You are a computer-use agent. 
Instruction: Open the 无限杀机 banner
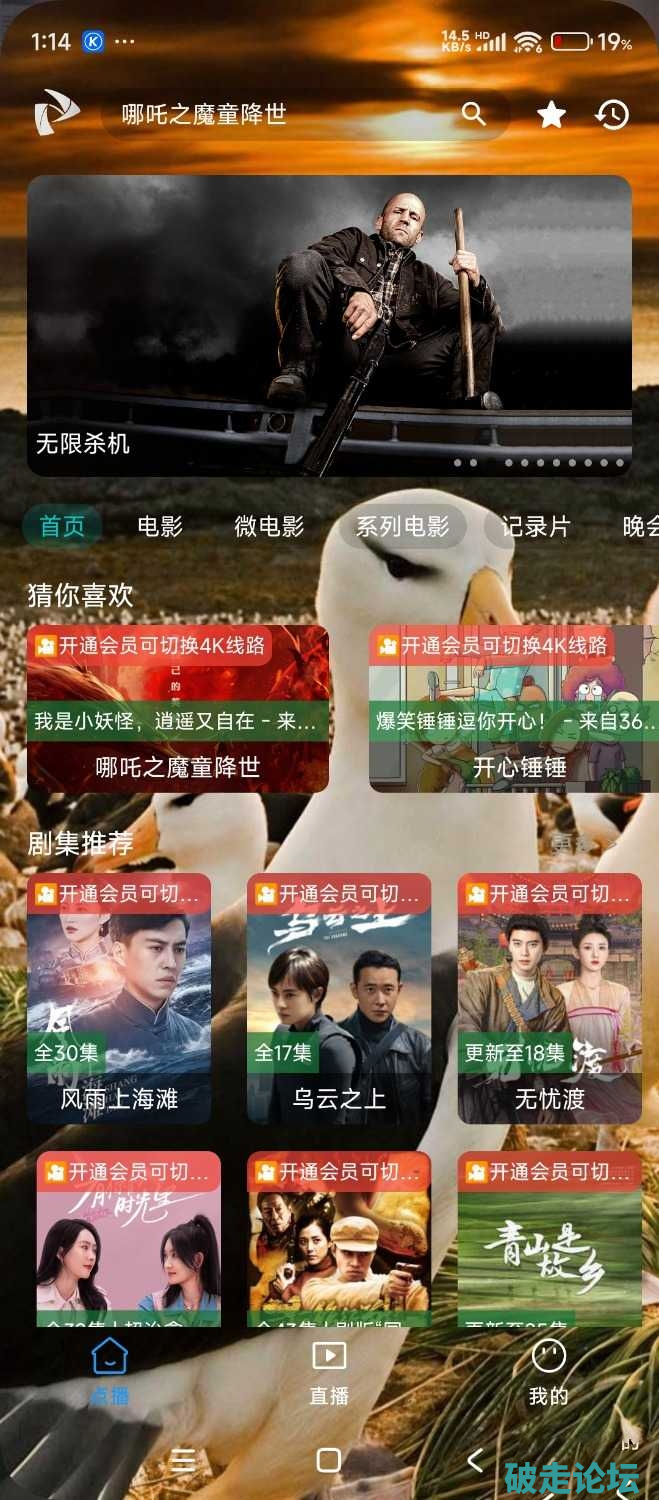(x=329, y=325)
